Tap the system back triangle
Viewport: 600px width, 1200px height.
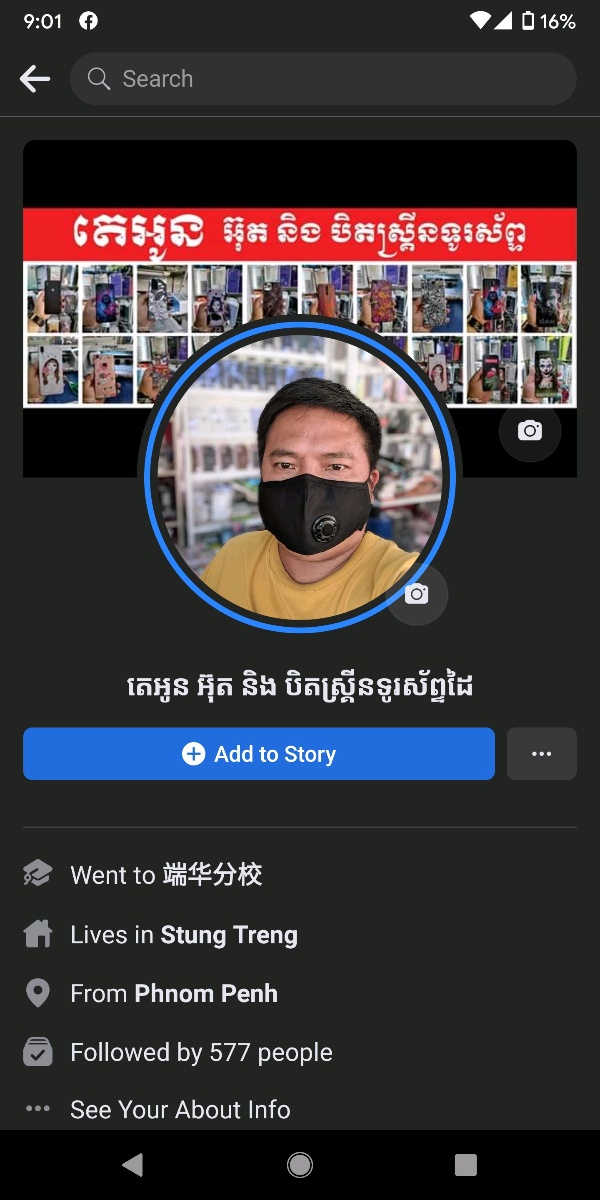point(132,1164)
